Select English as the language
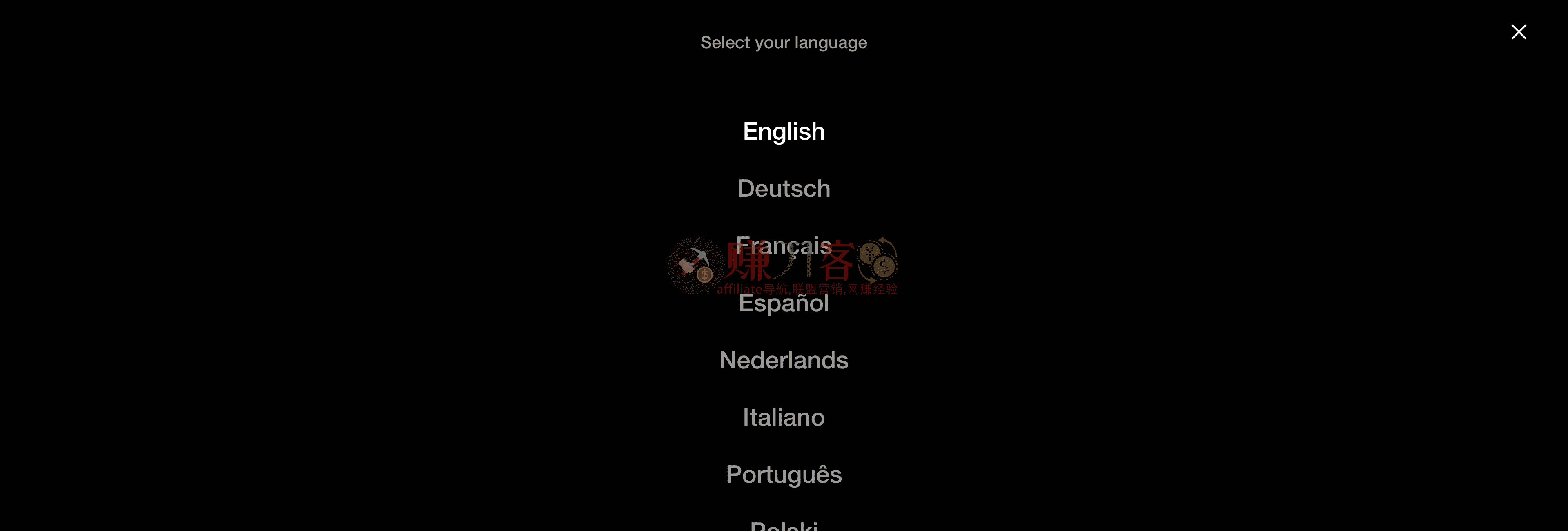Screen dimensions: 1568x531 (784, 132)
